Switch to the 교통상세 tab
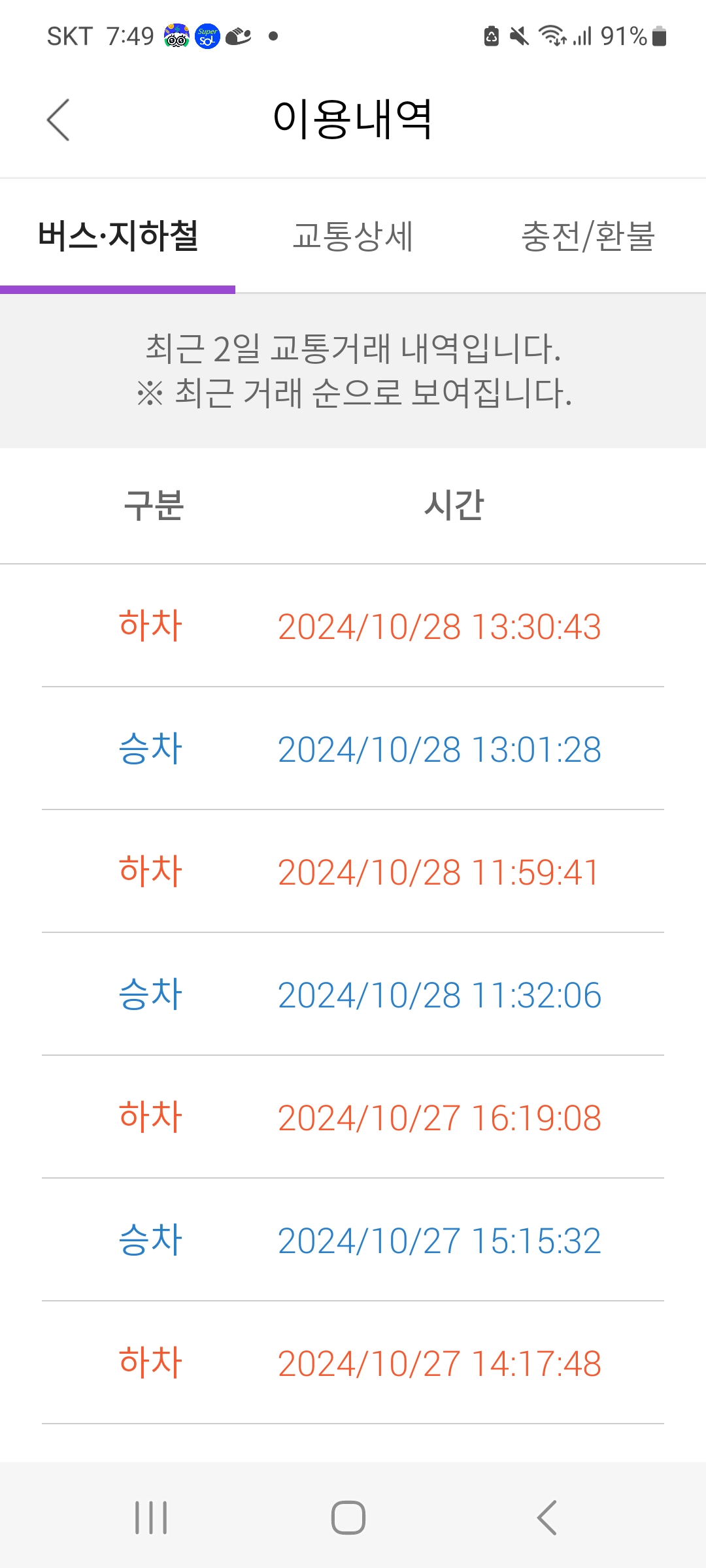 pos(352,237)
